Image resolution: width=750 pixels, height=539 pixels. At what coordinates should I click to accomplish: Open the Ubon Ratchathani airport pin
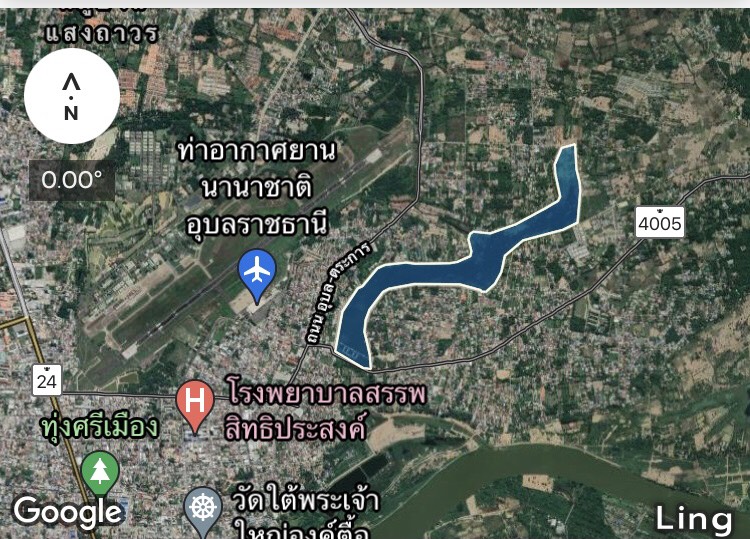[258, 272]
